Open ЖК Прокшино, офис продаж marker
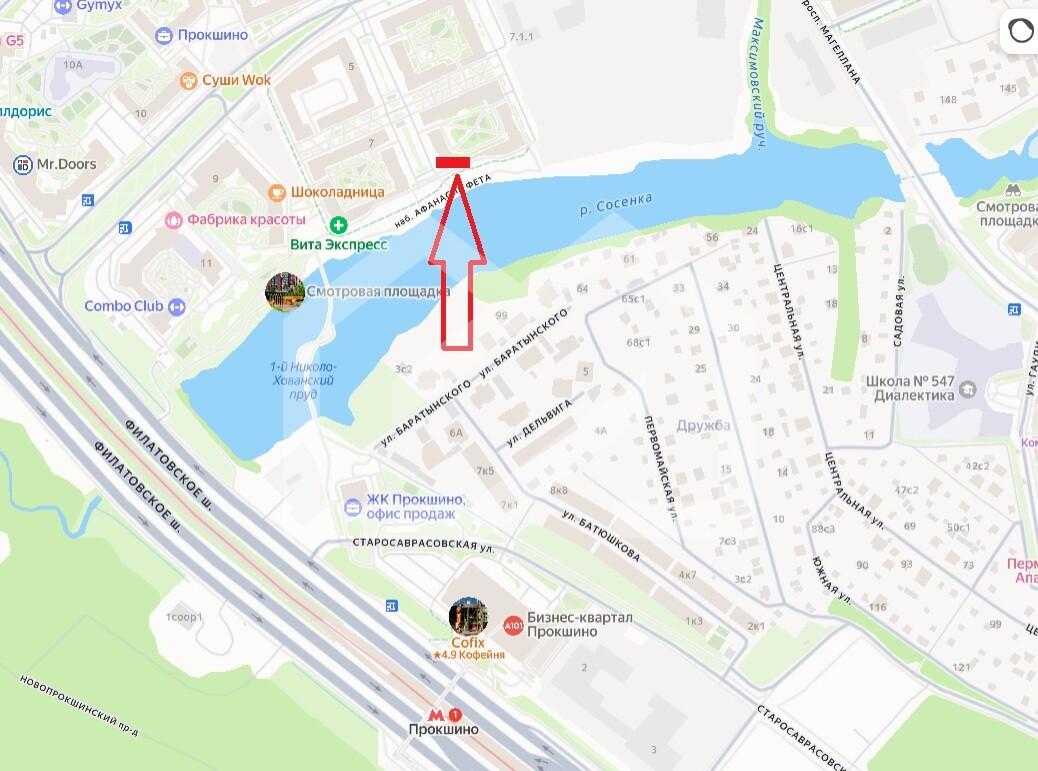1038x771 pixels. point(352,507)
